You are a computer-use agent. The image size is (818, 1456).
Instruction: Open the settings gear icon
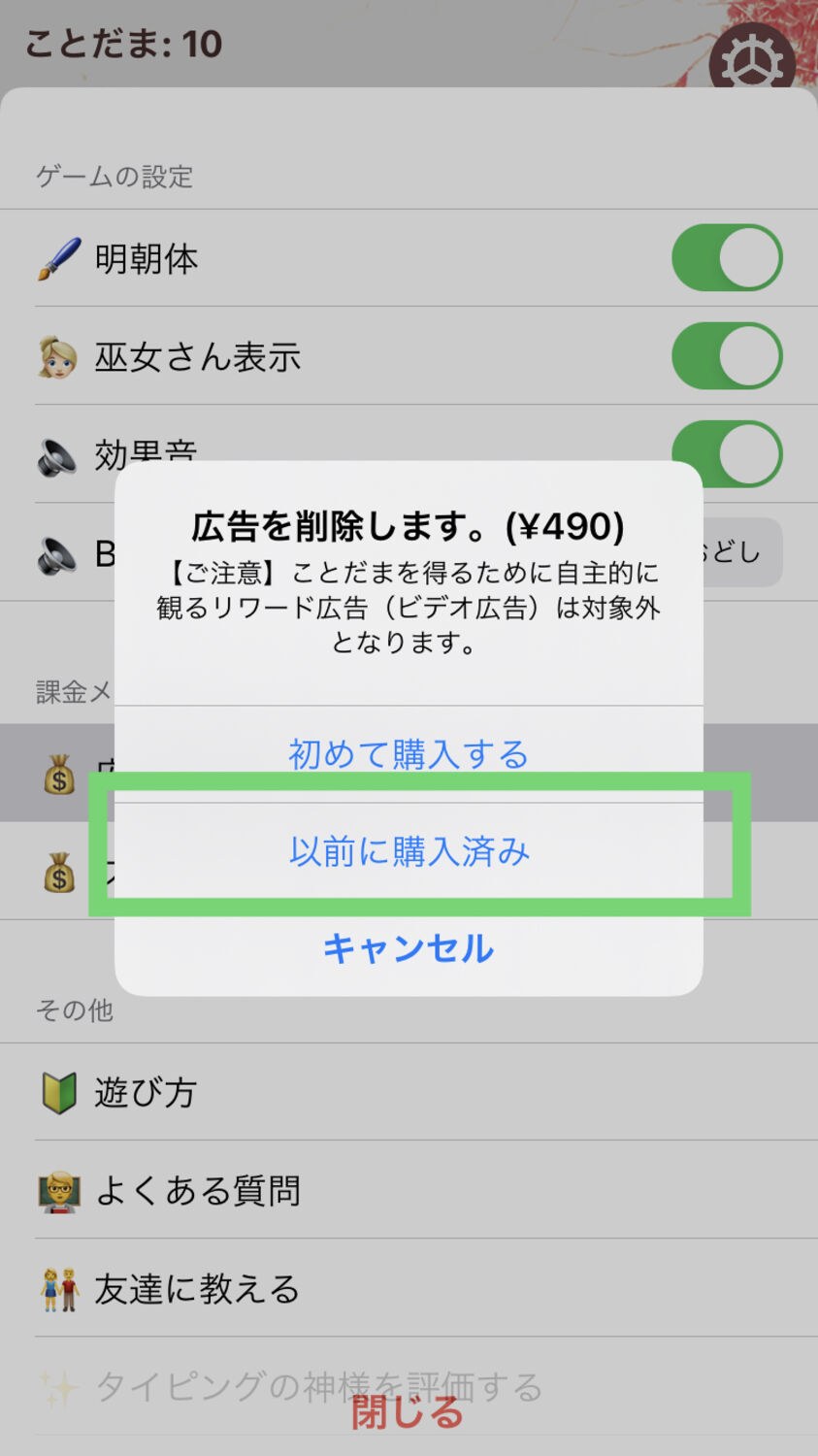[x=752, y=60]
